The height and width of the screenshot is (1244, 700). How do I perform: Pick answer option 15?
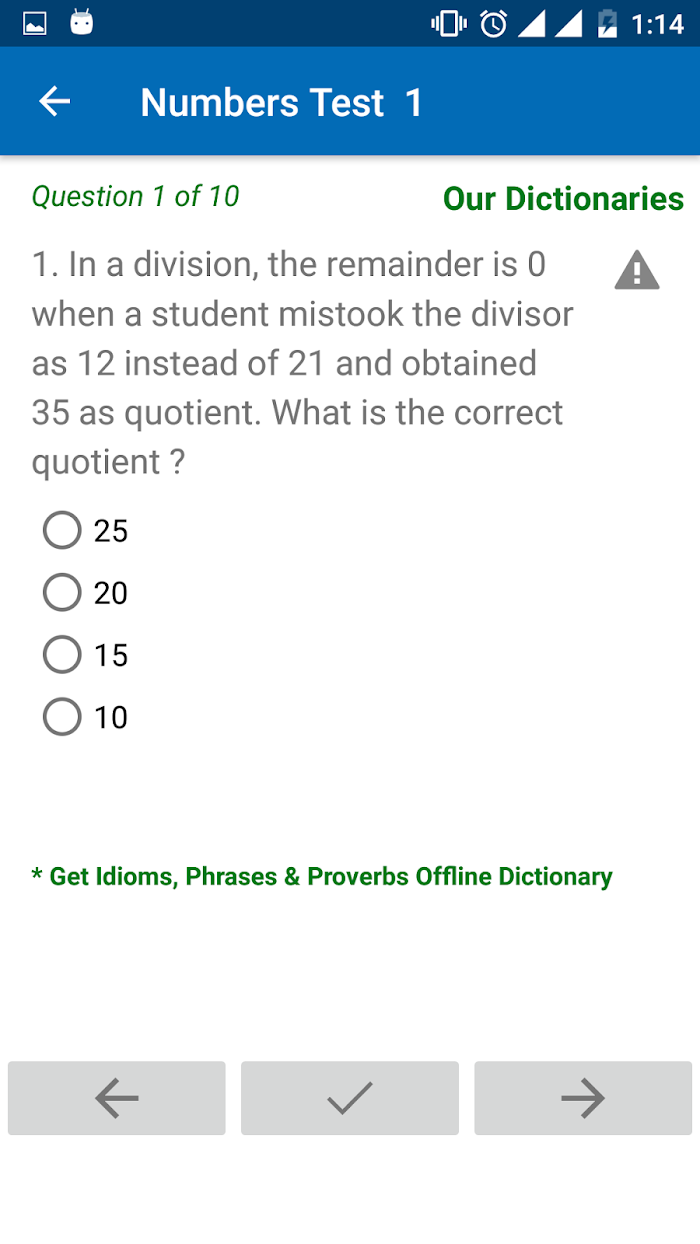point(86,654)
